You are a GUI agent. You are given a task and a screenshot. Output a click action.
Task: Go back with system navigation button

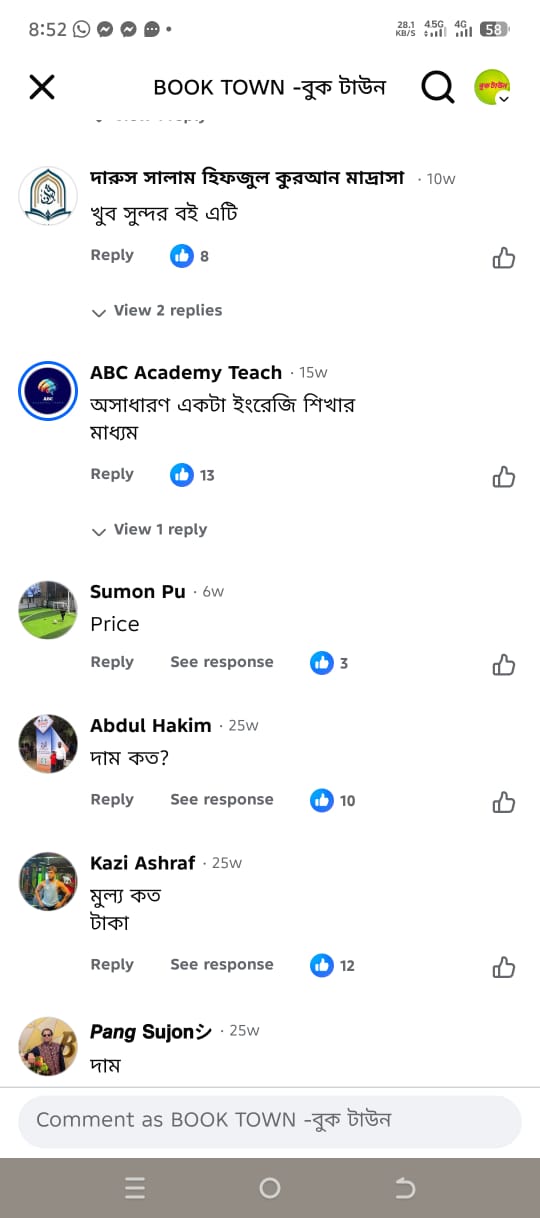405,1188
